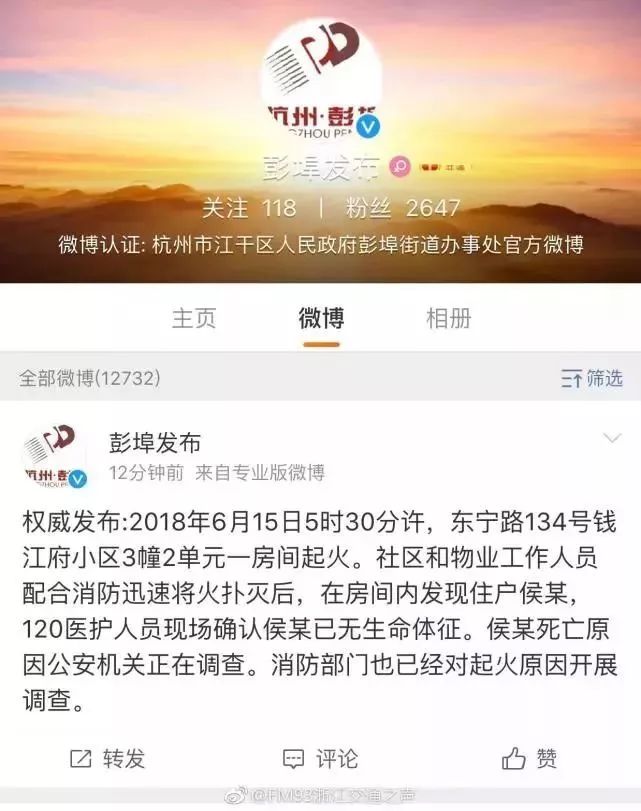This screenshot has width=641, height=811.
Task: Tap the profile avatar at top
Action: point(321,78)
